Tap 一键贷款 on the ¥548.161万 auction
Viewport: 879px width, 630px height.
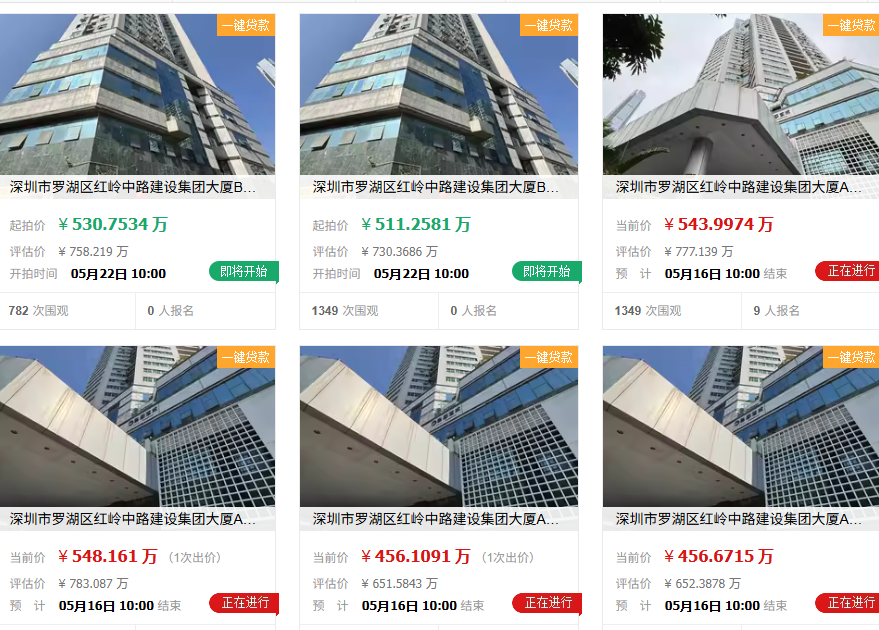pyautogui.click(x=245, y=357)
